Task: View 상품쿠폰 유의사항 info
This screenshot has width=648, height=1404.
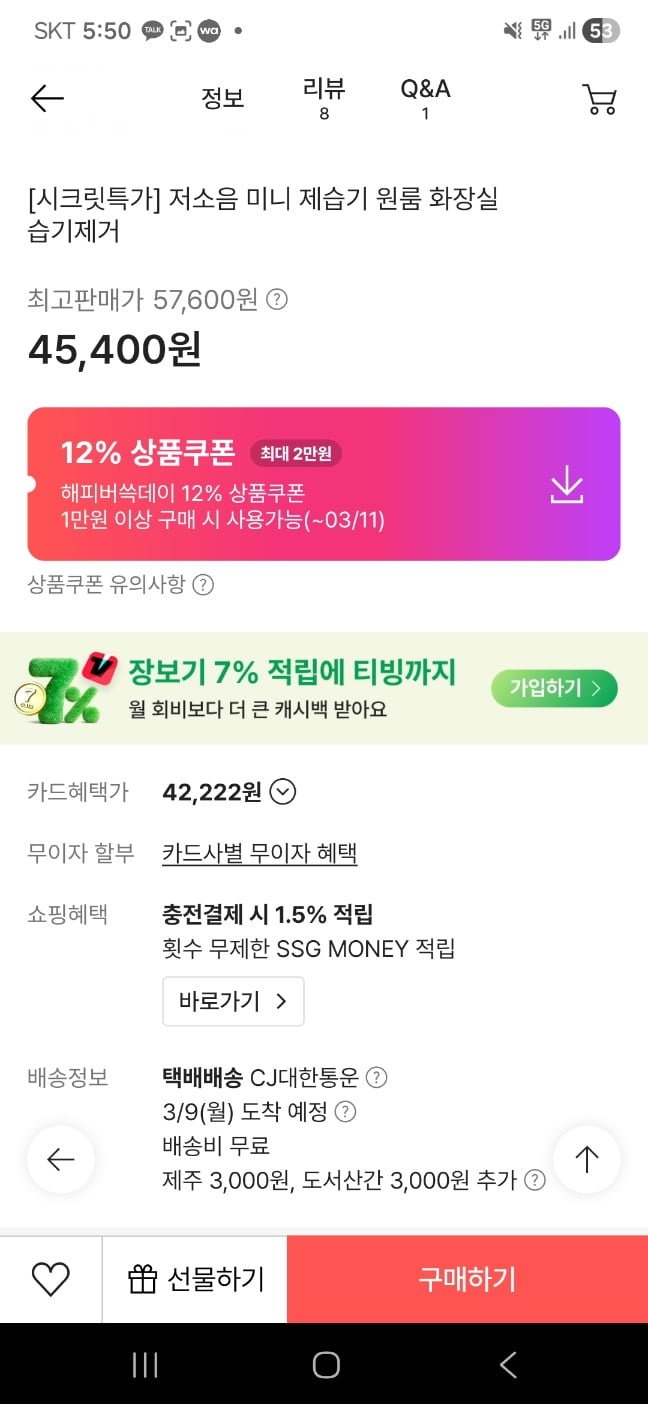Action: point(203,585)
